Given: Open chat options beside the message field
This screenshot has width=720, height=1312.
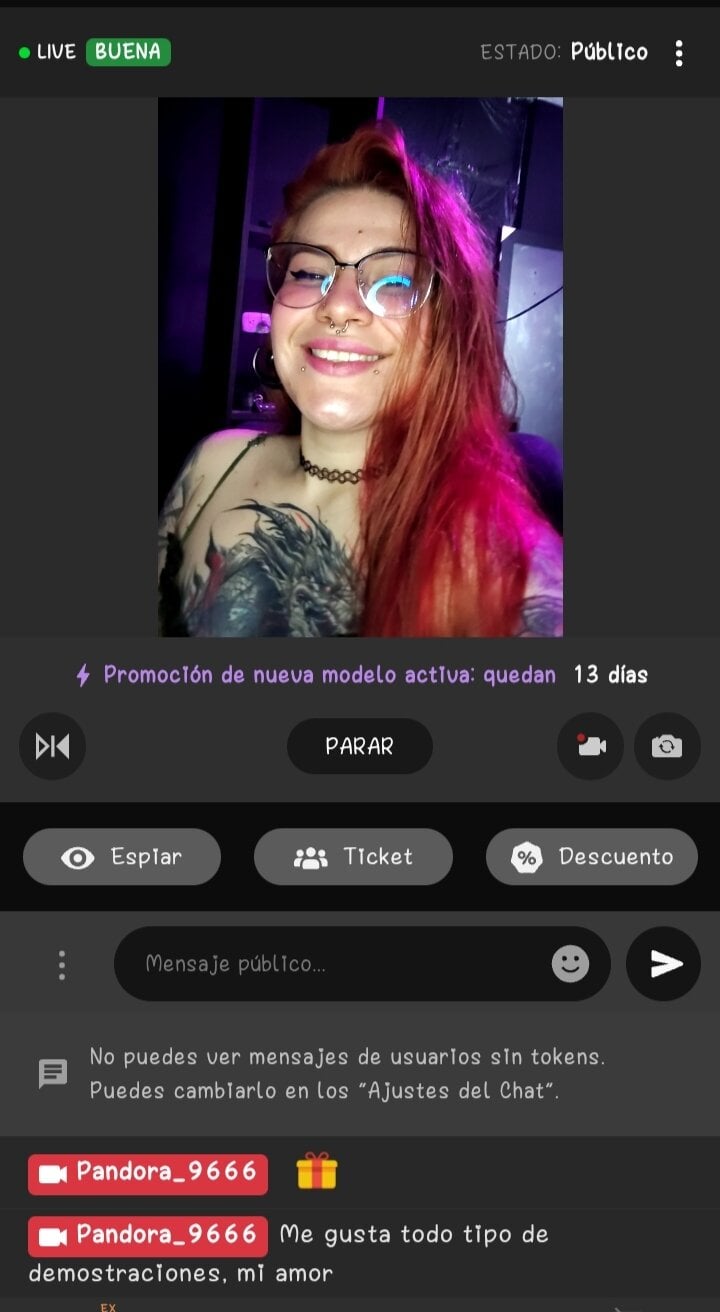Looking at the screenshot, I should pyautogui.click(x=62, y=965).
